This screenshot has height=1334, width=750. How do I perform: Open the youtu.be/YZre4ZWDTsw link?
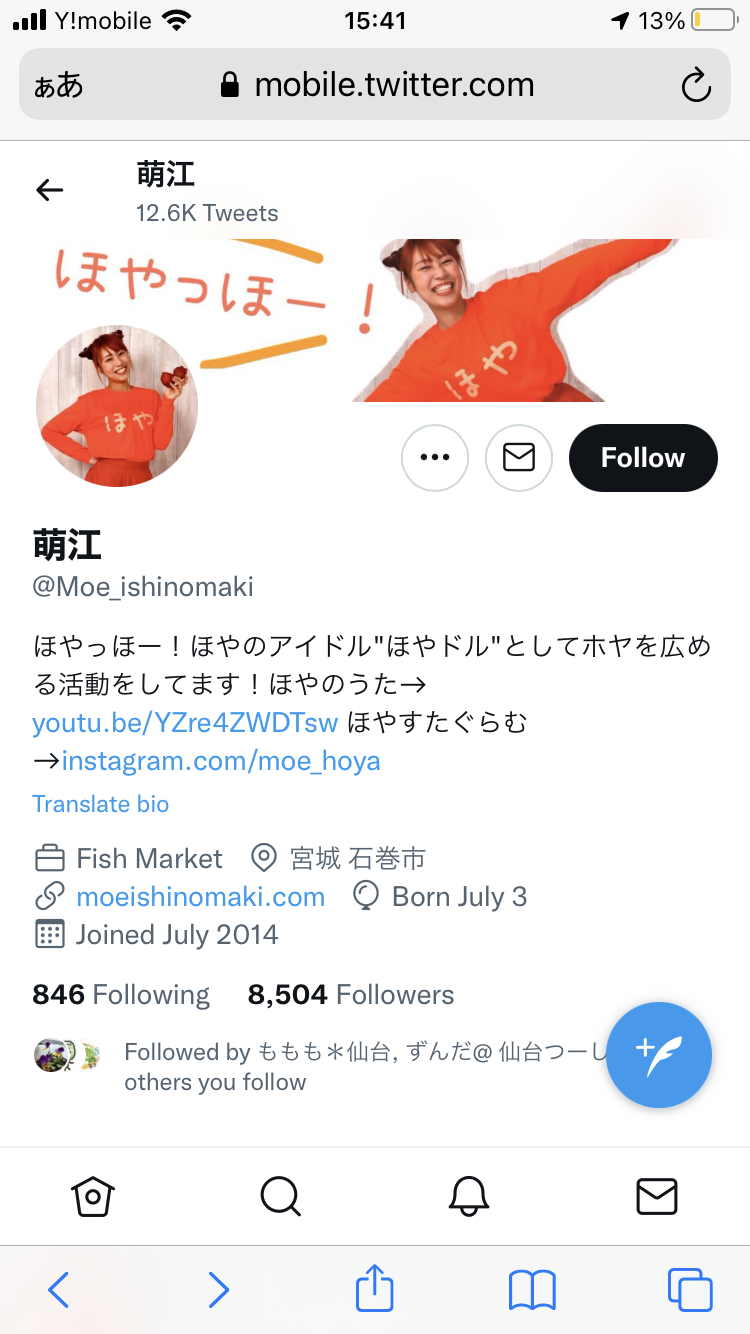tap(185, 722)
